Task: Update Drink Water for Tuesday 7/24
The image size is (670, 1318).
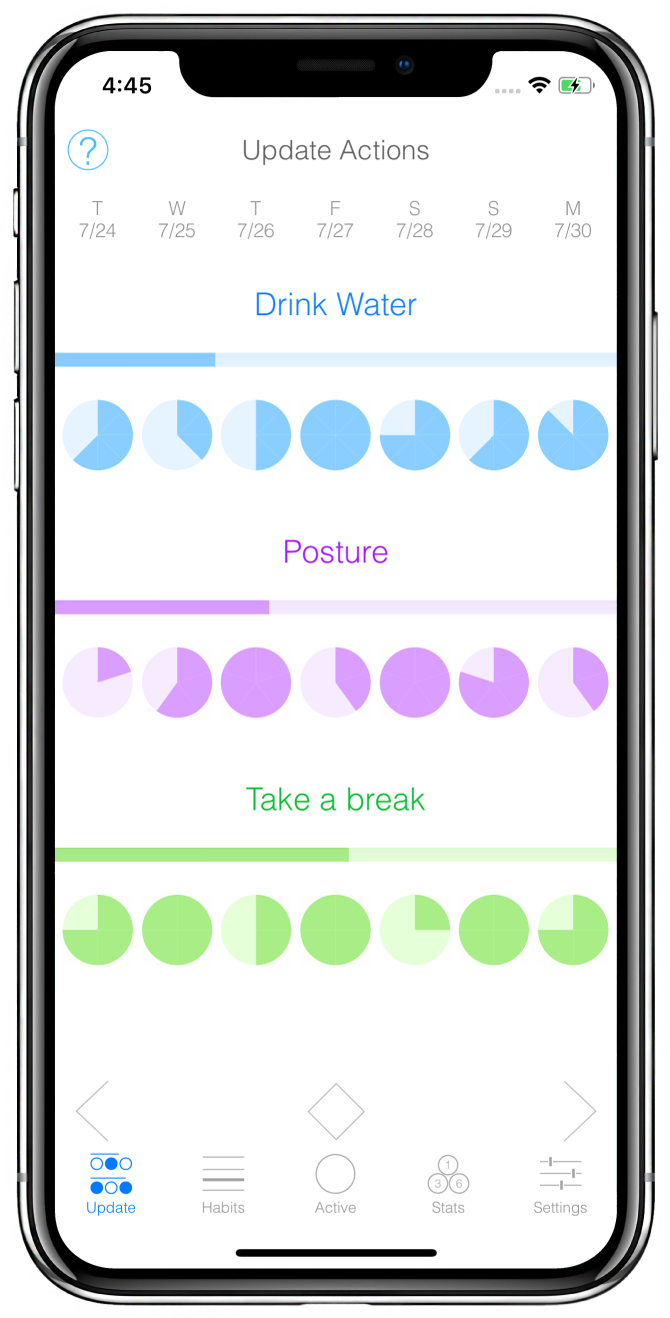Action: coord(98,435)
